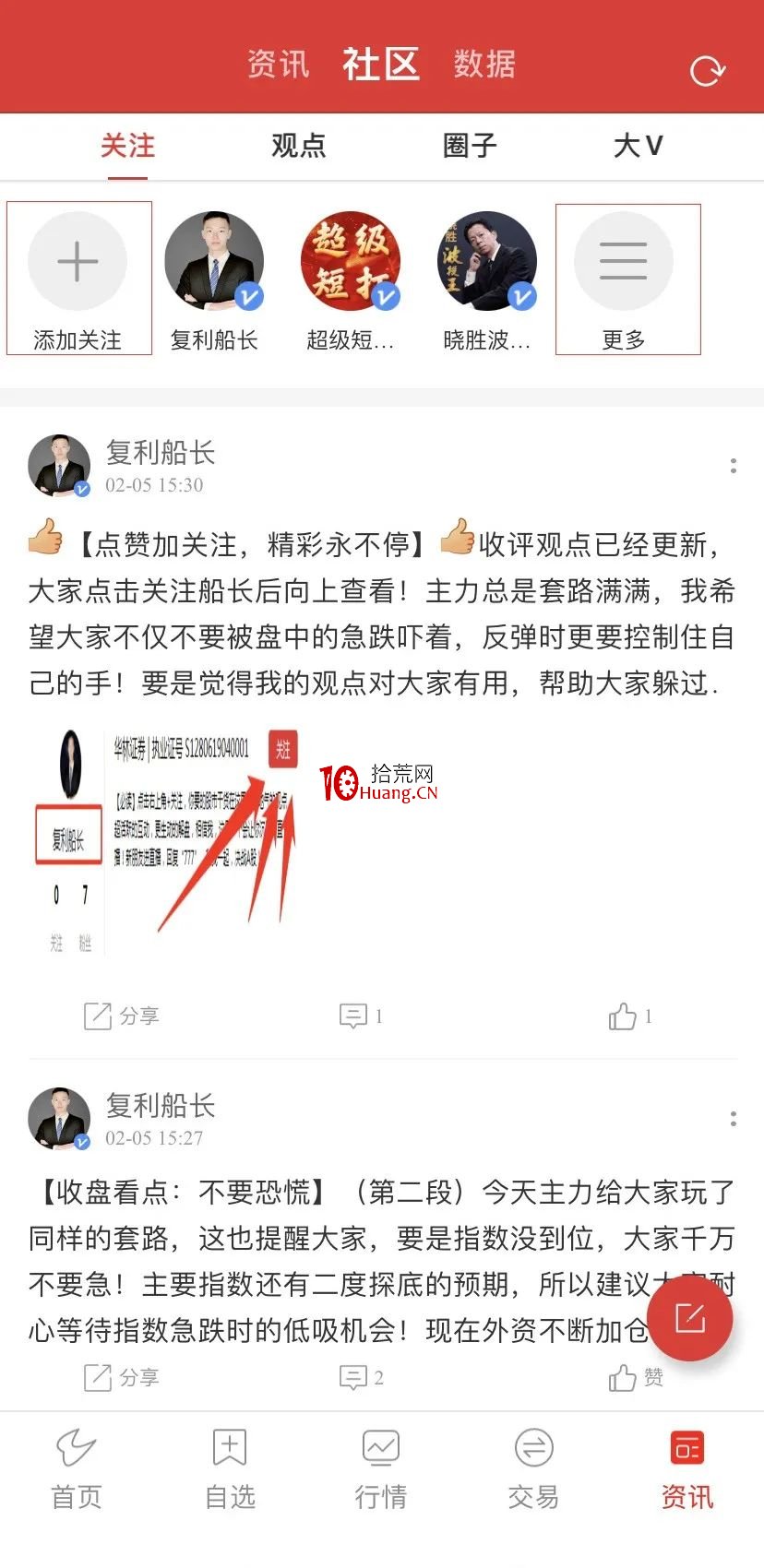
Task: Open comments on the 15:30 post
Action: click(361, 1016)
